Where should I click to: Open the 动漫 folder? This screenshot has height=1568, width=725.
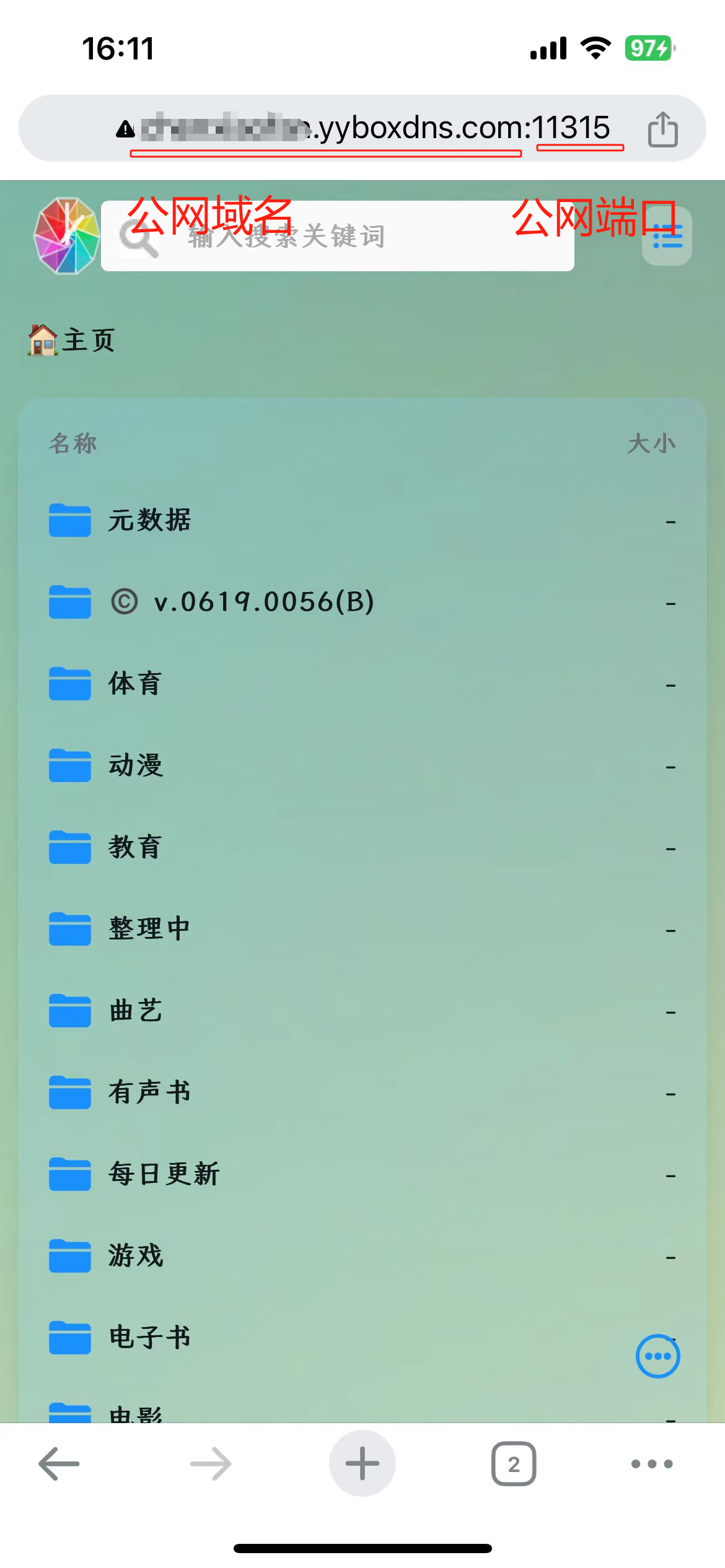[135, 765]
